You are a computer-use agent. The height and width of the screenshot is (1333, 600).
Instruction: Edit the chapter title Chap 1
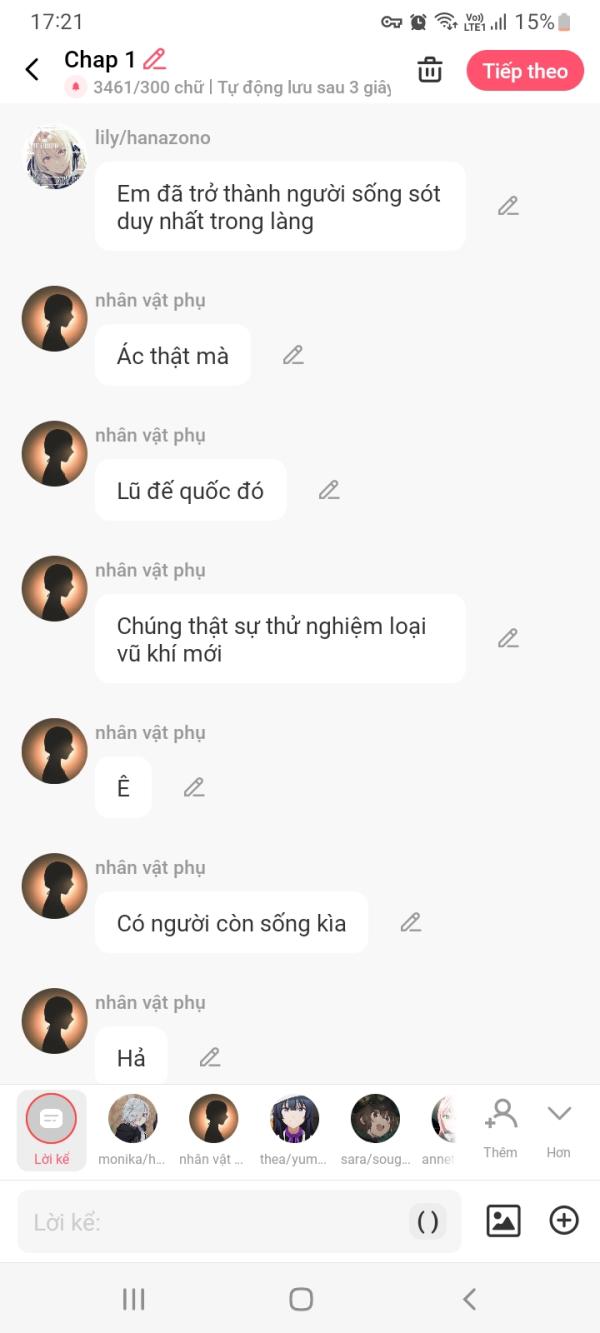(155, 59)
